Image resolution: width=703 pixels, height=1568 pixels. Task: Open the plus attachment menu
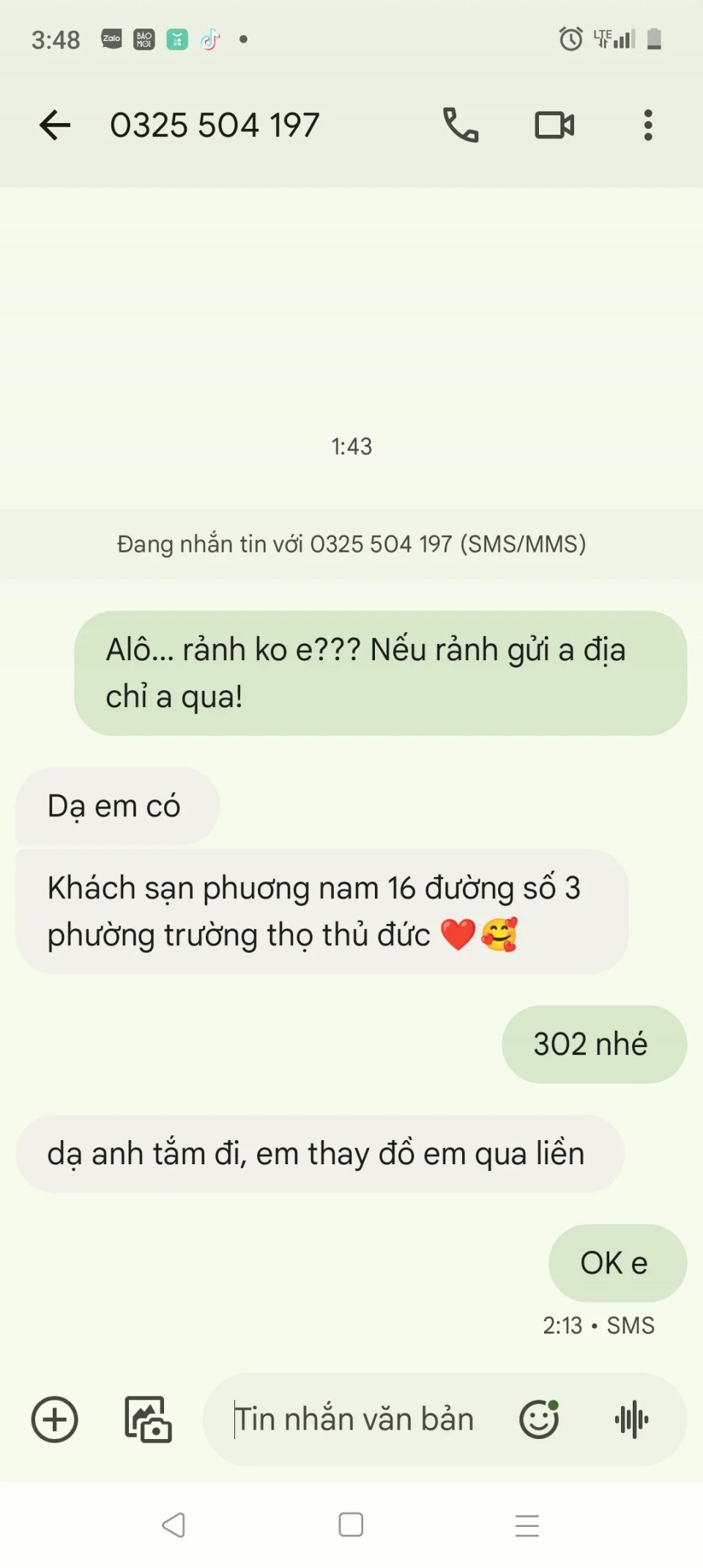click(54, 1419)
